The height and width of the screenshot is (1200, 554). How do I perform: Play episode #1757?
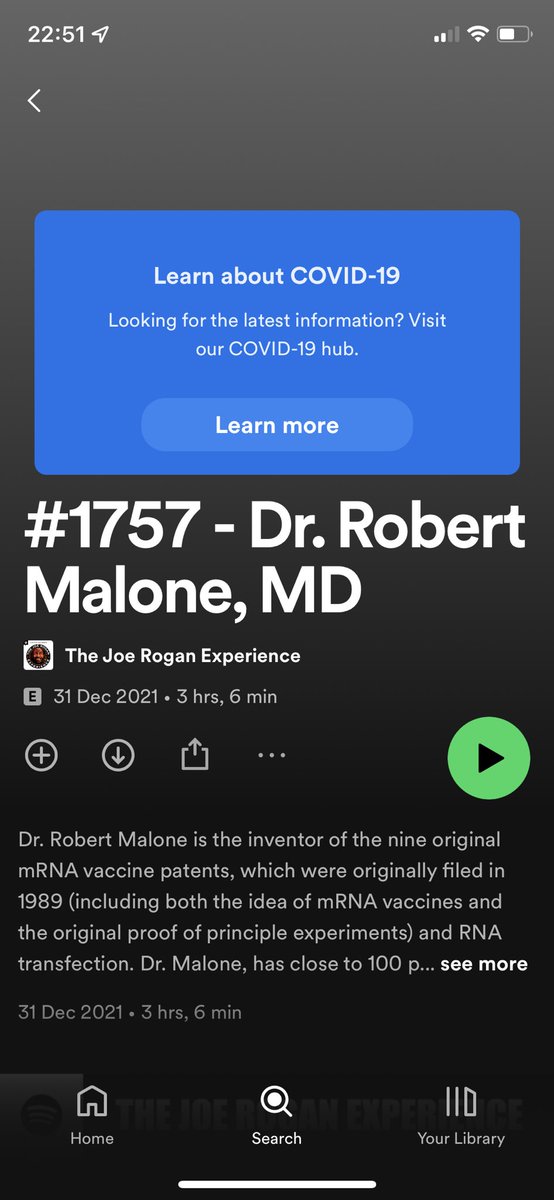pos(488,759)
